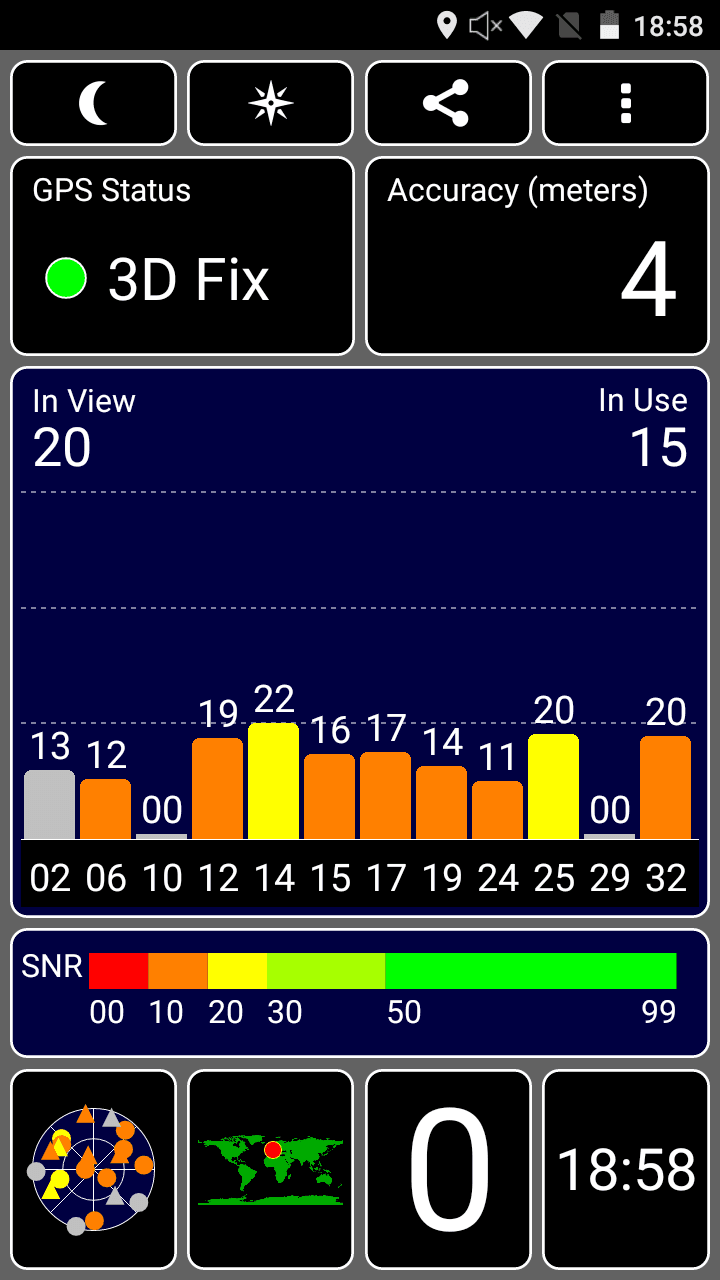Screen dimensions: 720x1280
Task: Open the satellite sky plot tile
Action: click(x=93, y=1169)
